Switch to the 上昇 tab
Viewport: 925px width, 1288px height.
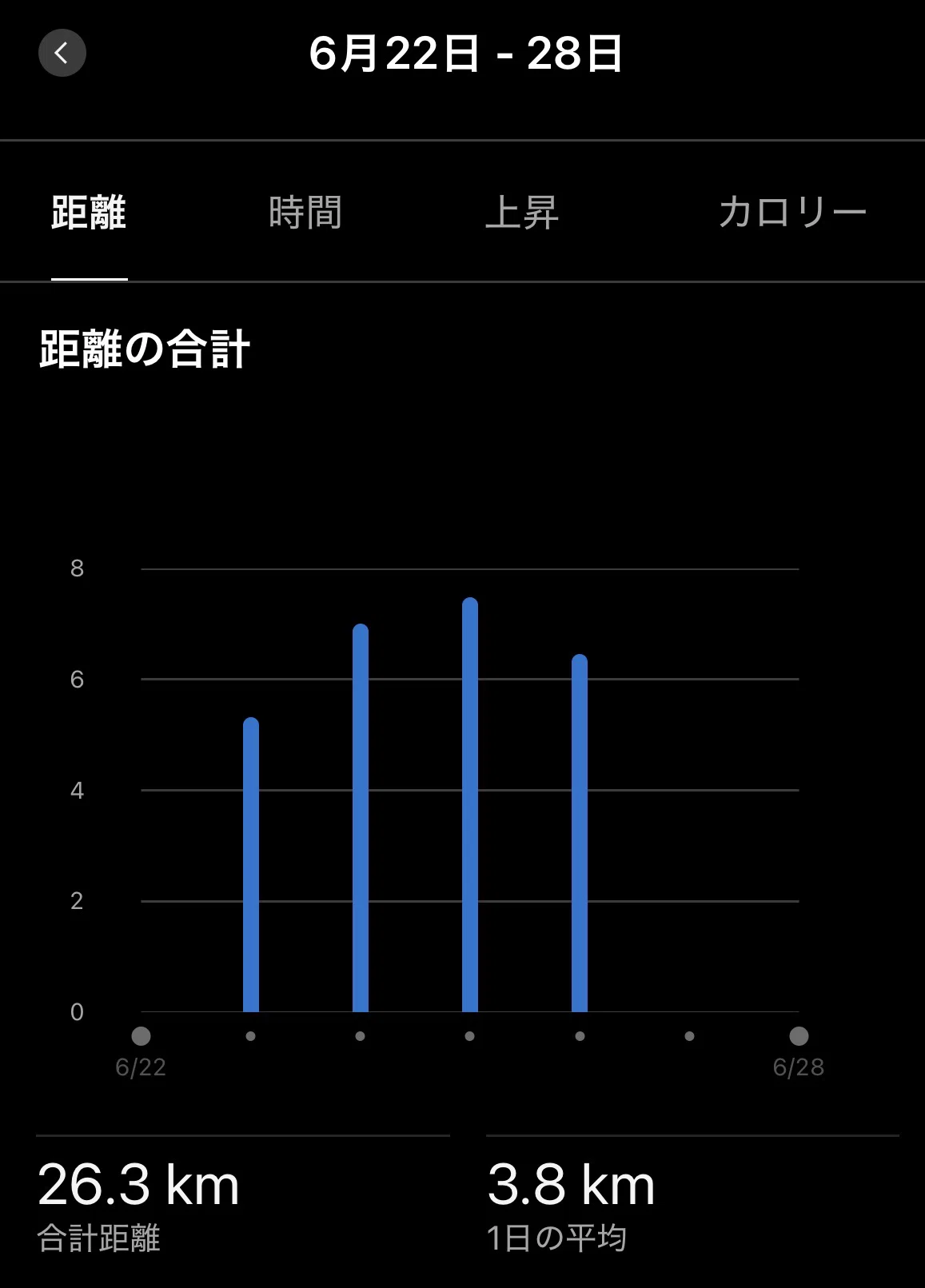522,213
